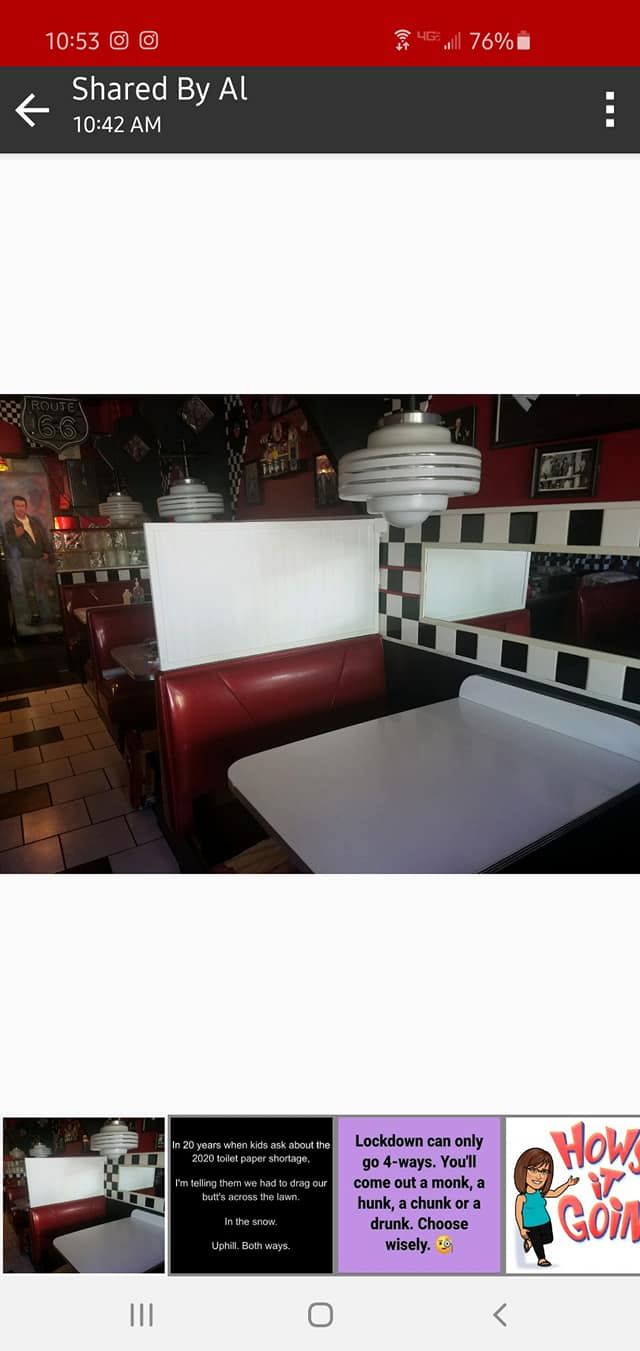Open recent apps from navigation bar
640x1351 pixels.
[142, 1315]
